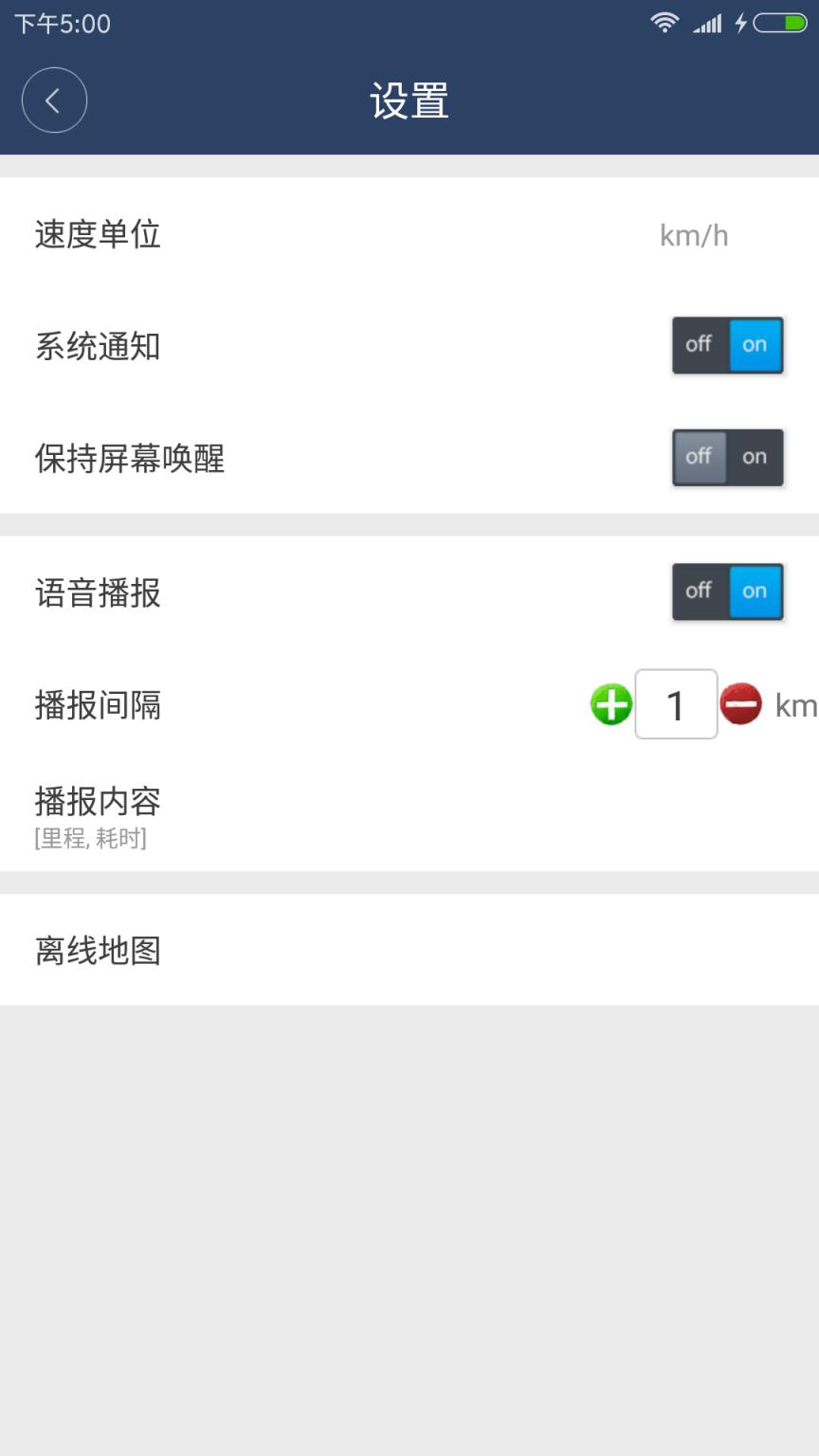The image size is (819, 1456).
Task: Tap the km label beside the interval field
Action: tap(801, 705)
